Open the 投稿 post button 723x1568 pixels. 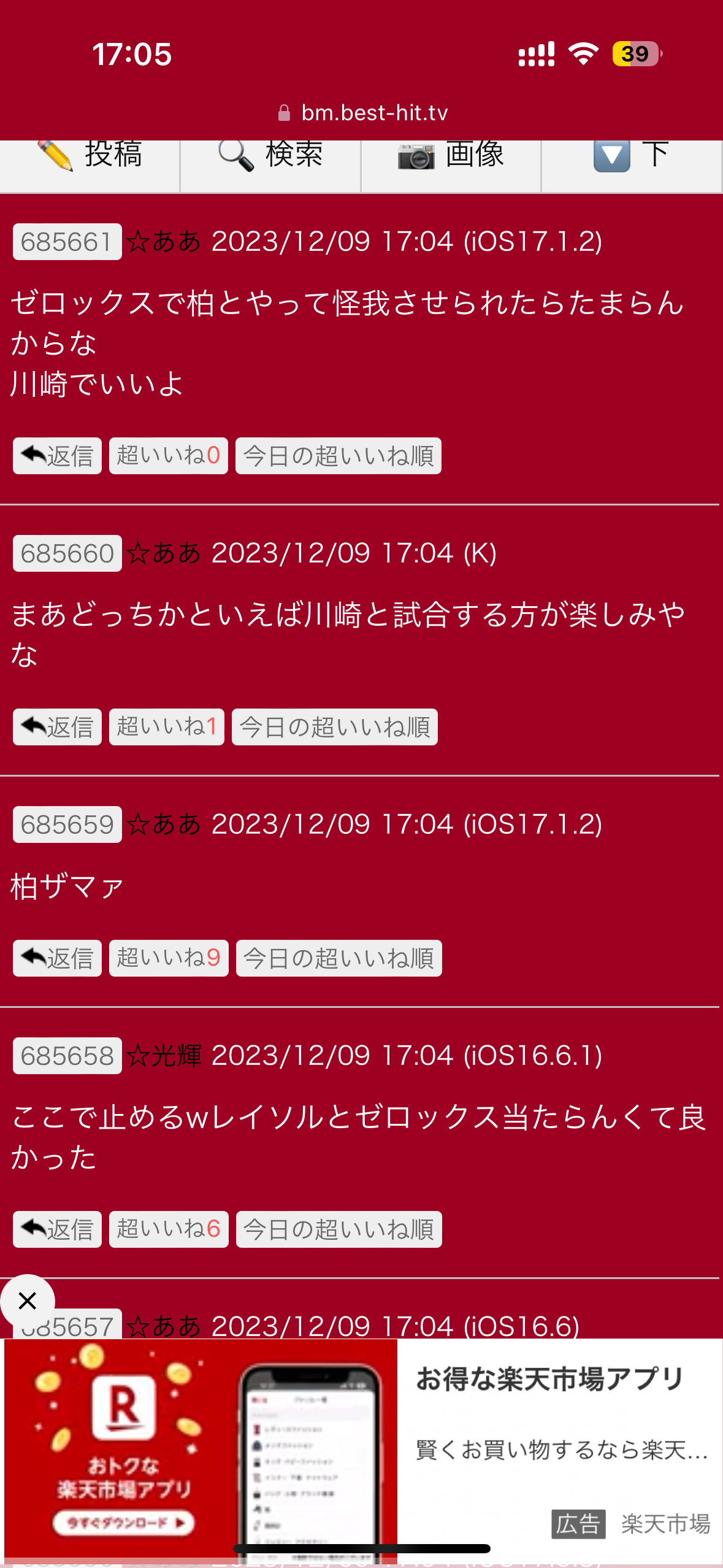pos(90,156)
